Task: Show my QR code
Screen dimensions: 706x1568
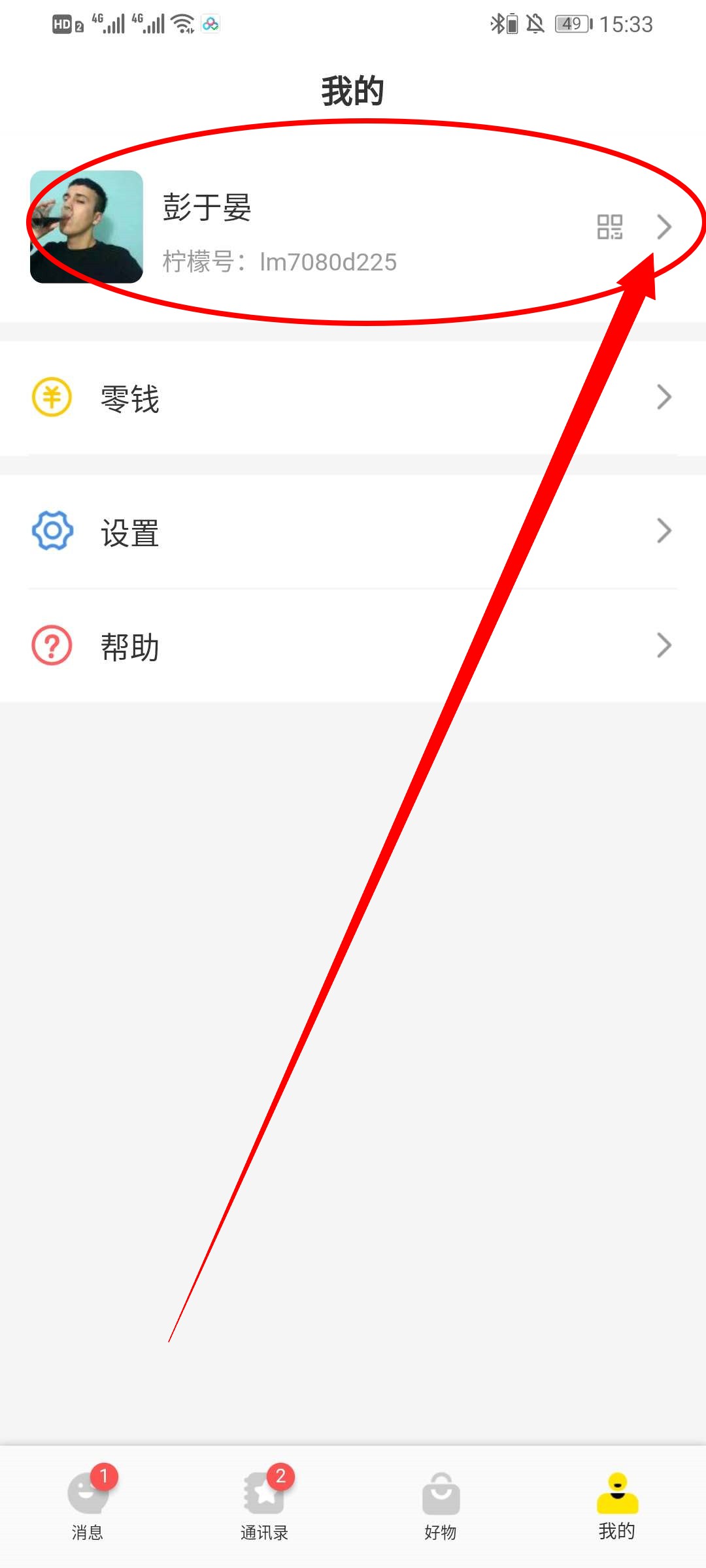Action: click(x=609, y=227)
